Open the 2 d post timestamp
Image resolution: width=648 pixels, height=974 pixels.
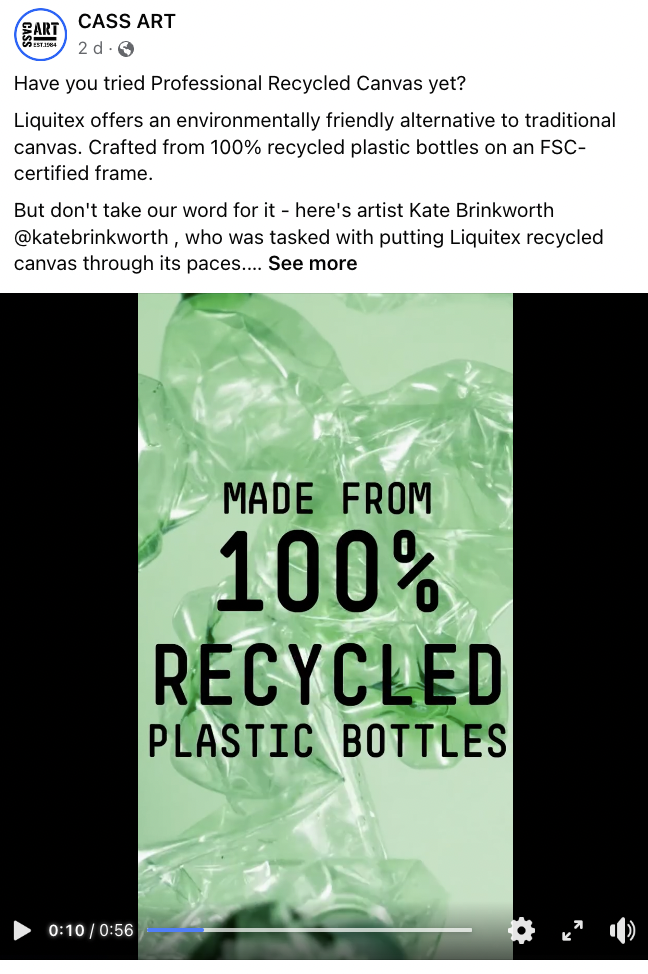[90, 49]
